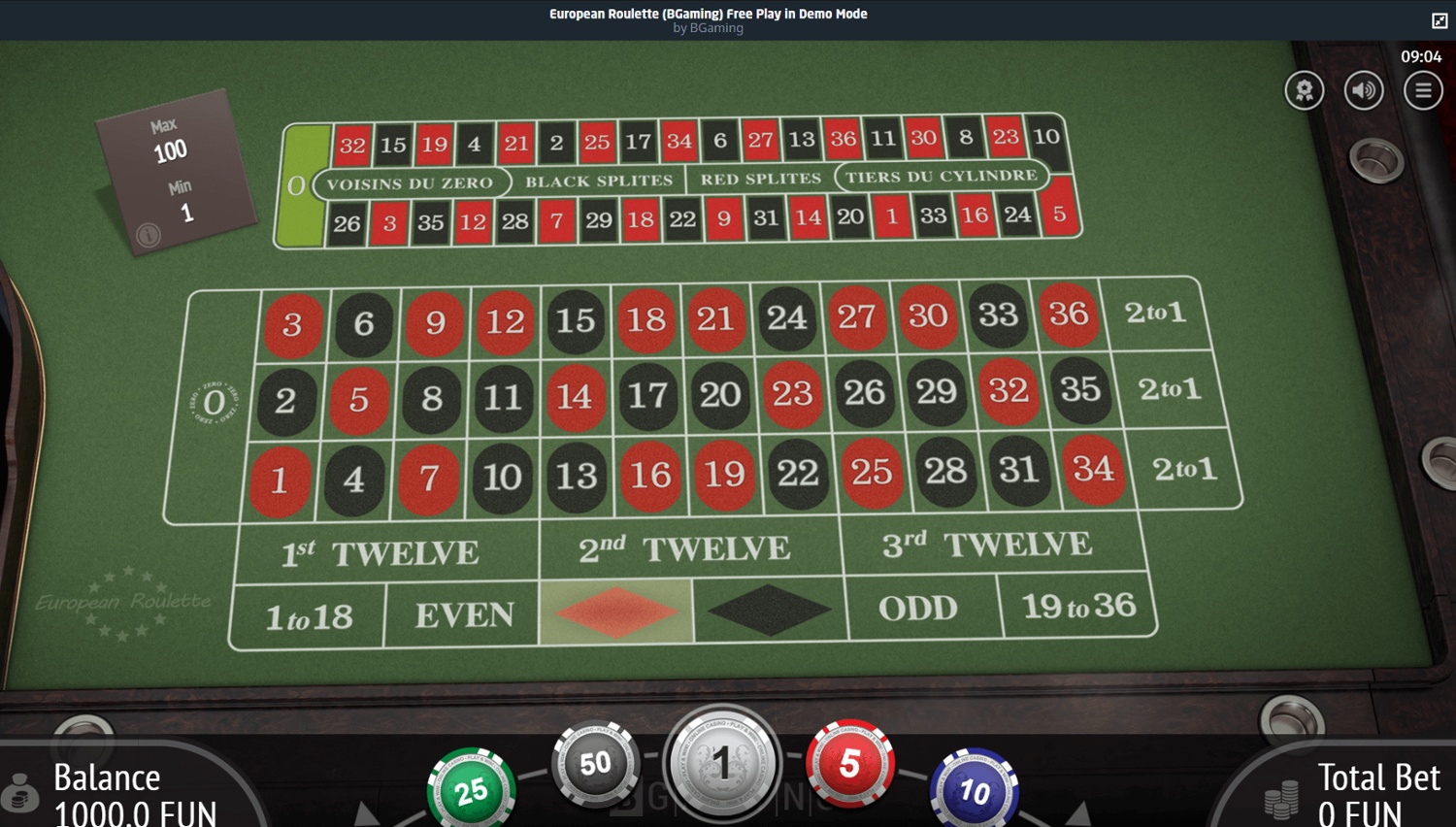The width and height of the screenshot is (1456, 827).
Task: Bet on 1st TWELVE
Action: tap(381, 553)
